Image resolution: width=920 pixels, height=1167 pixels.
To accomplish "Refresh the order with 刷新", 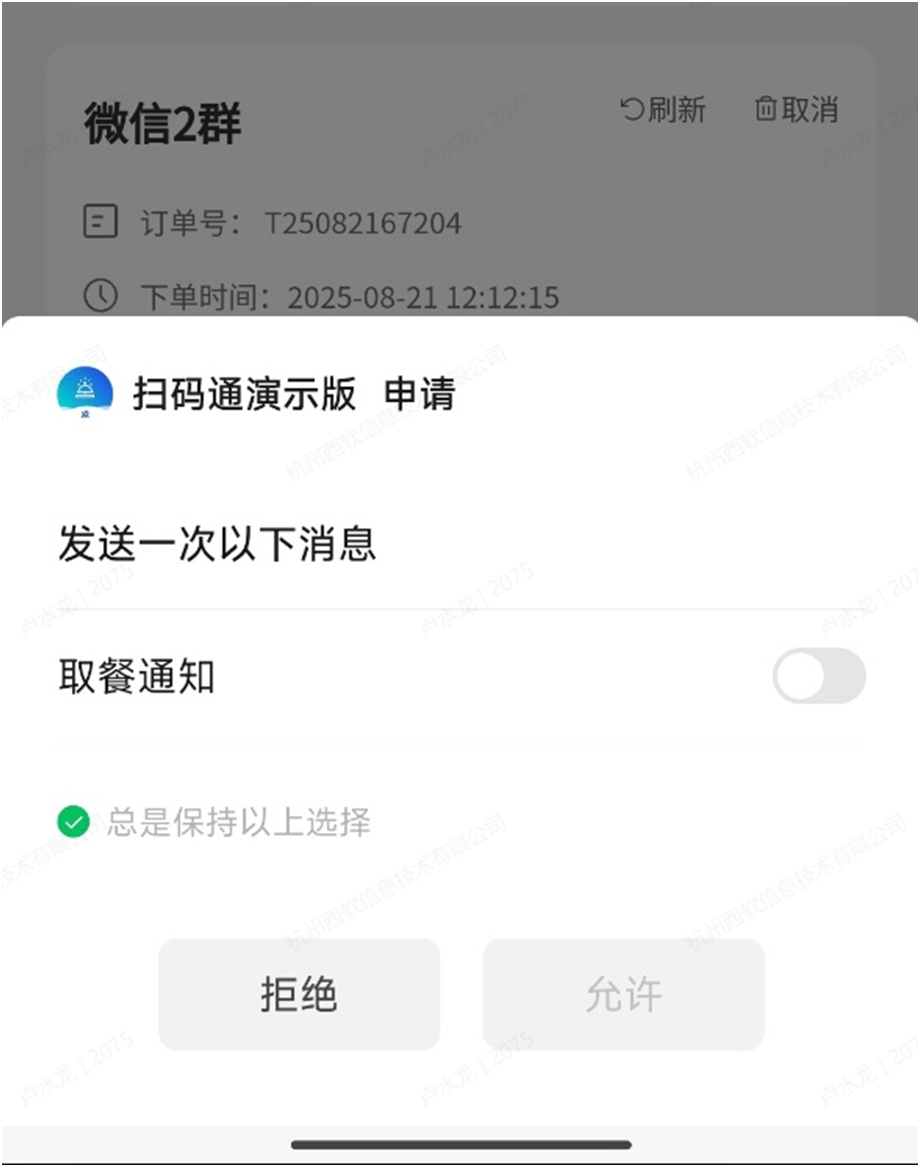I will click(x=663, y=109).
